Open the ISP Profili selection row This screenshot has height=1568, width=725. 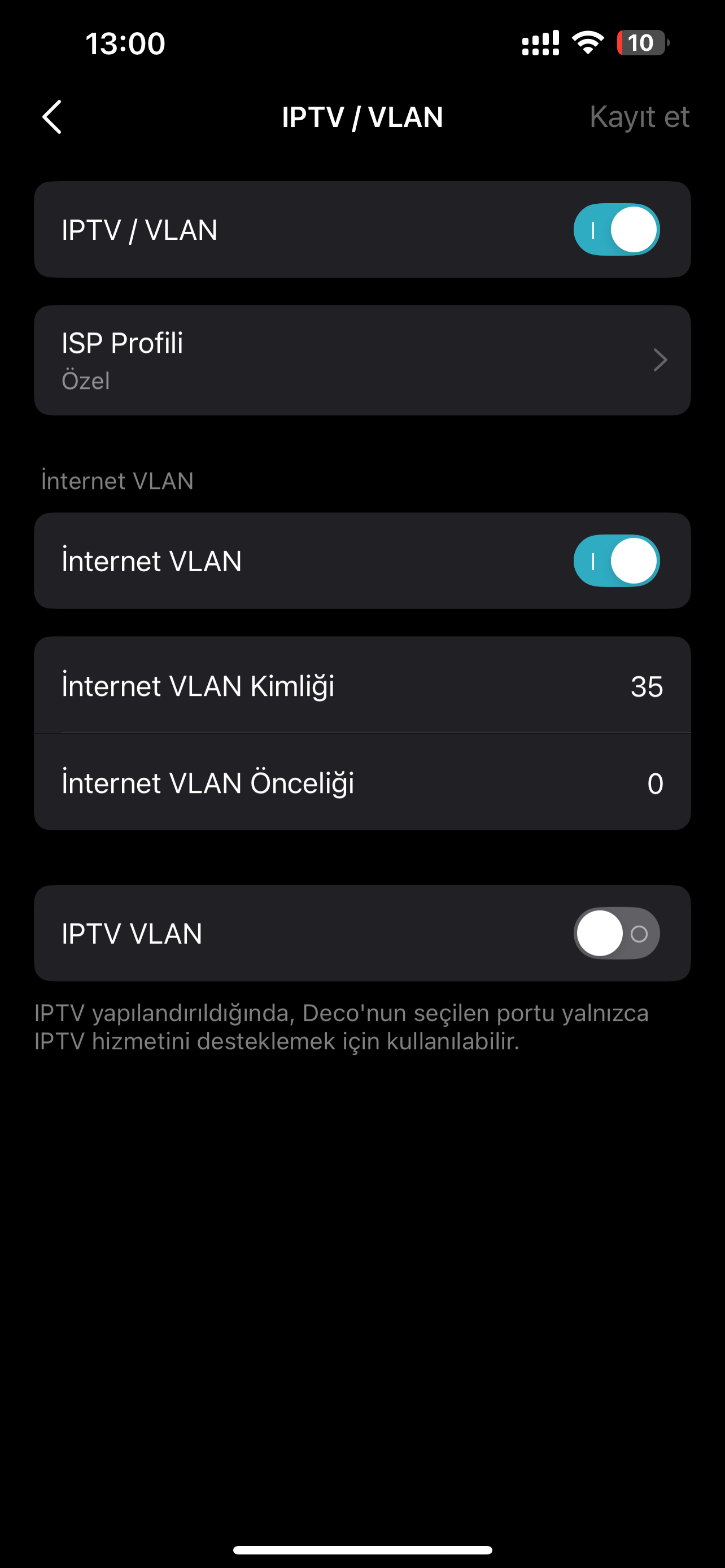(362, 360)
